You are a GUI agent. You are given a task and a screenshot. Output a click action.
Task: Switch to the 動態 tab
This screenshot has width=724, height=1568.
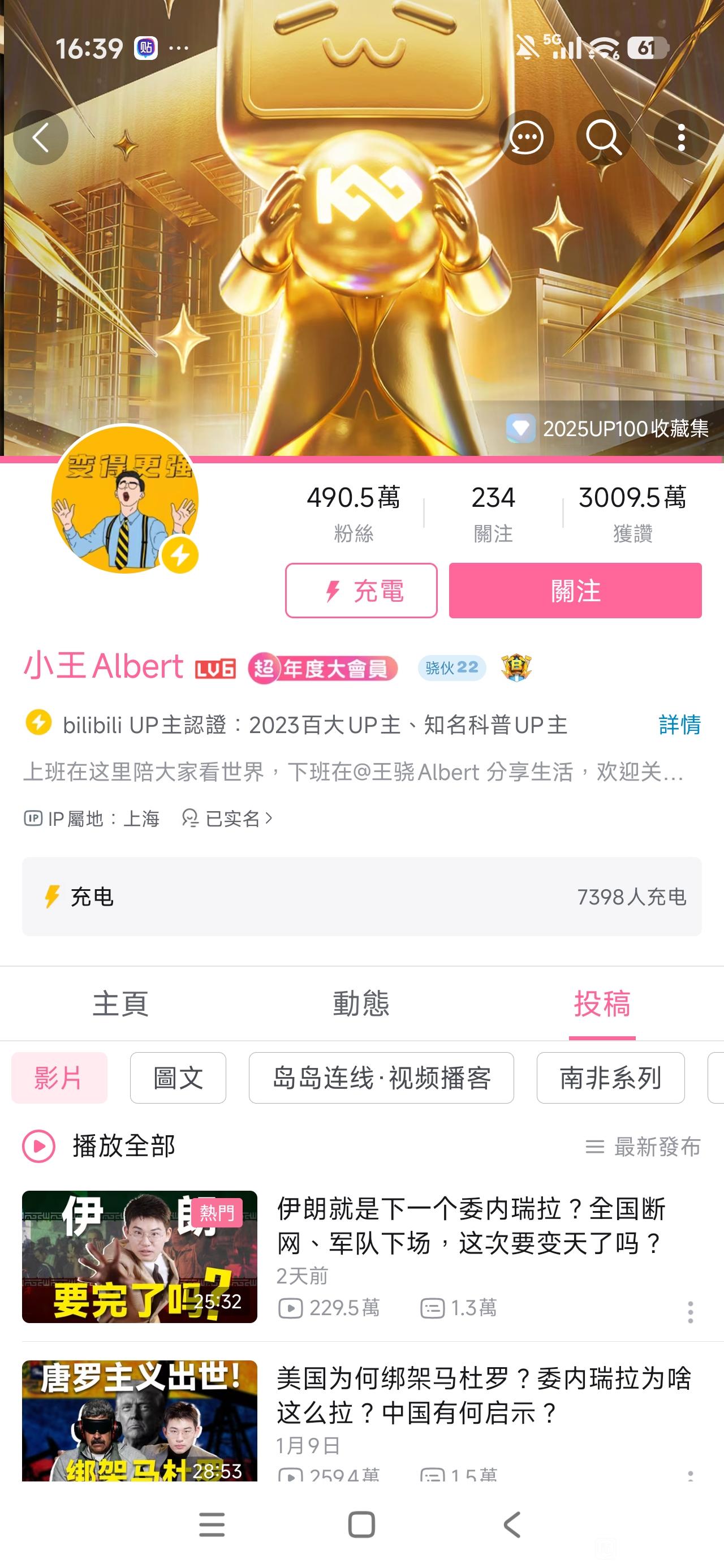click(x=361, y=1003)
